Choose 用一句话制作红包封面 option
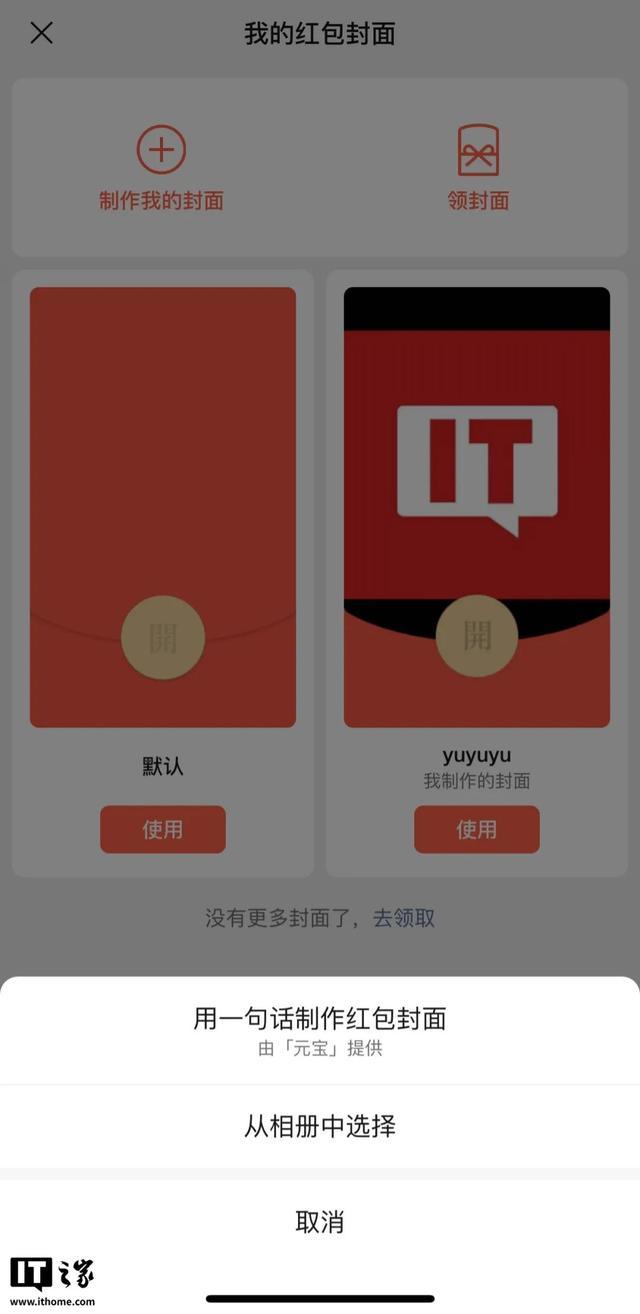The height and width of the screenshot is (1314, 640). tap(319, 1030)
